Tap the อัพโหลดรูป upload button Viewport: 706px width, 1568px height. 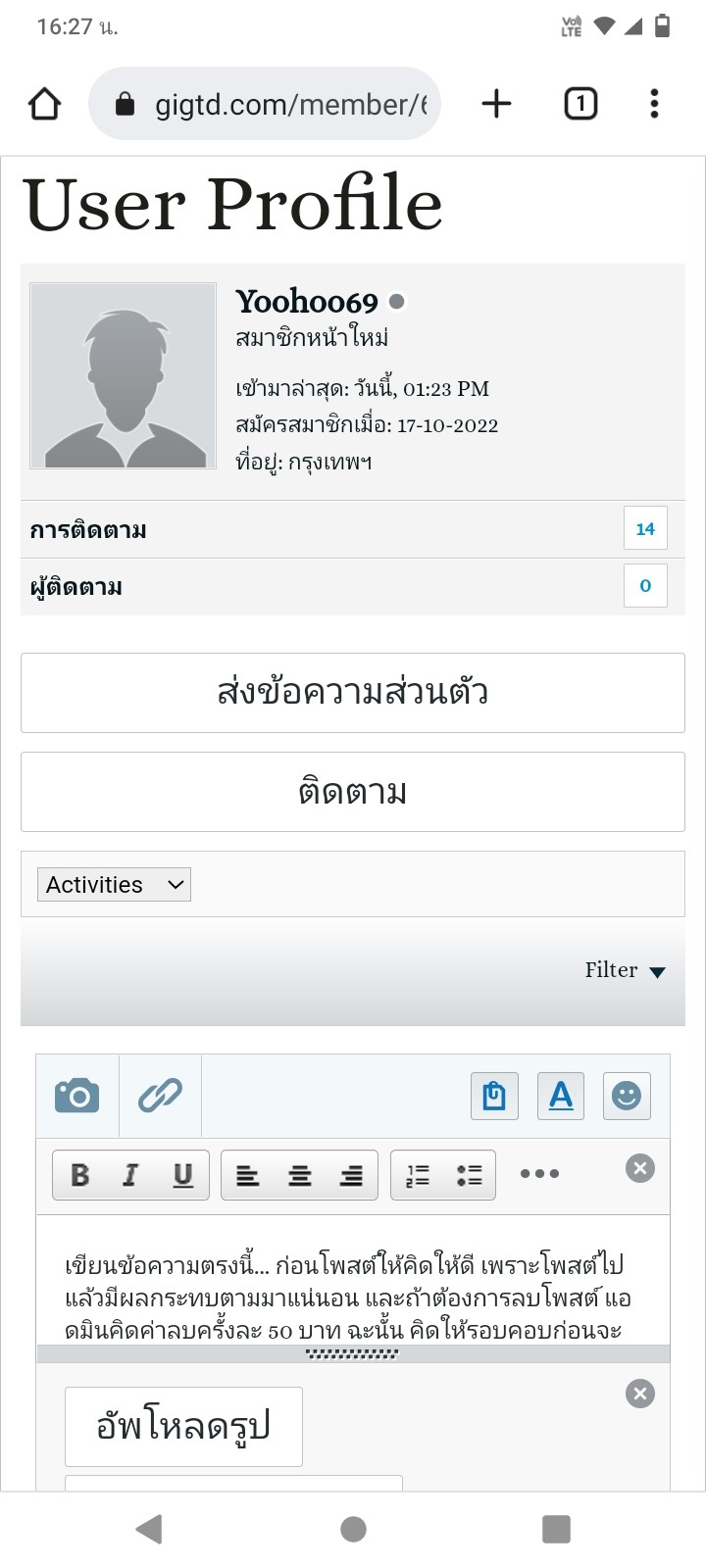click(x=183, y=1427)
